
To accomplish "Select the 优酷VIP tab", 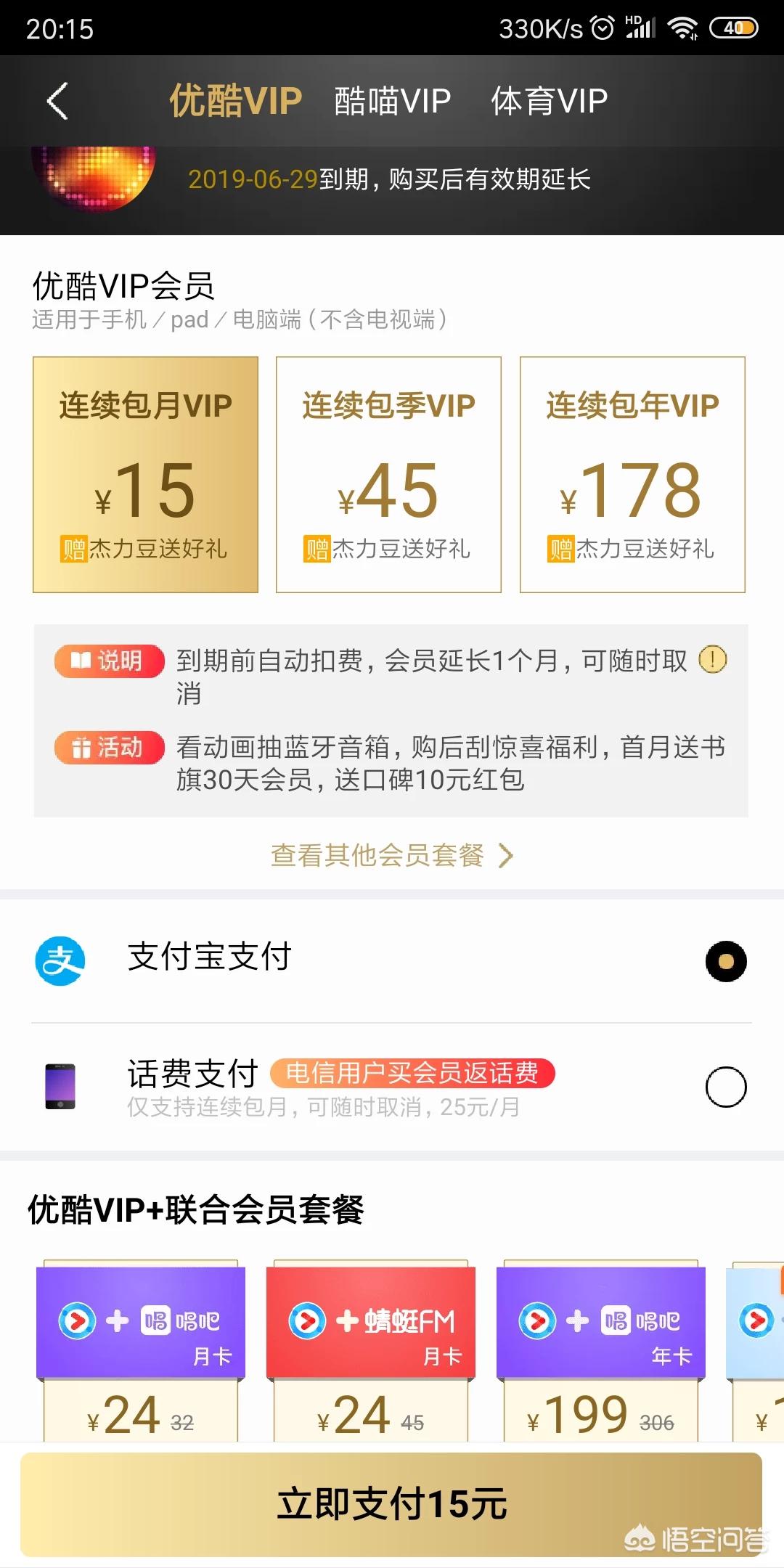I will [235, 101].
